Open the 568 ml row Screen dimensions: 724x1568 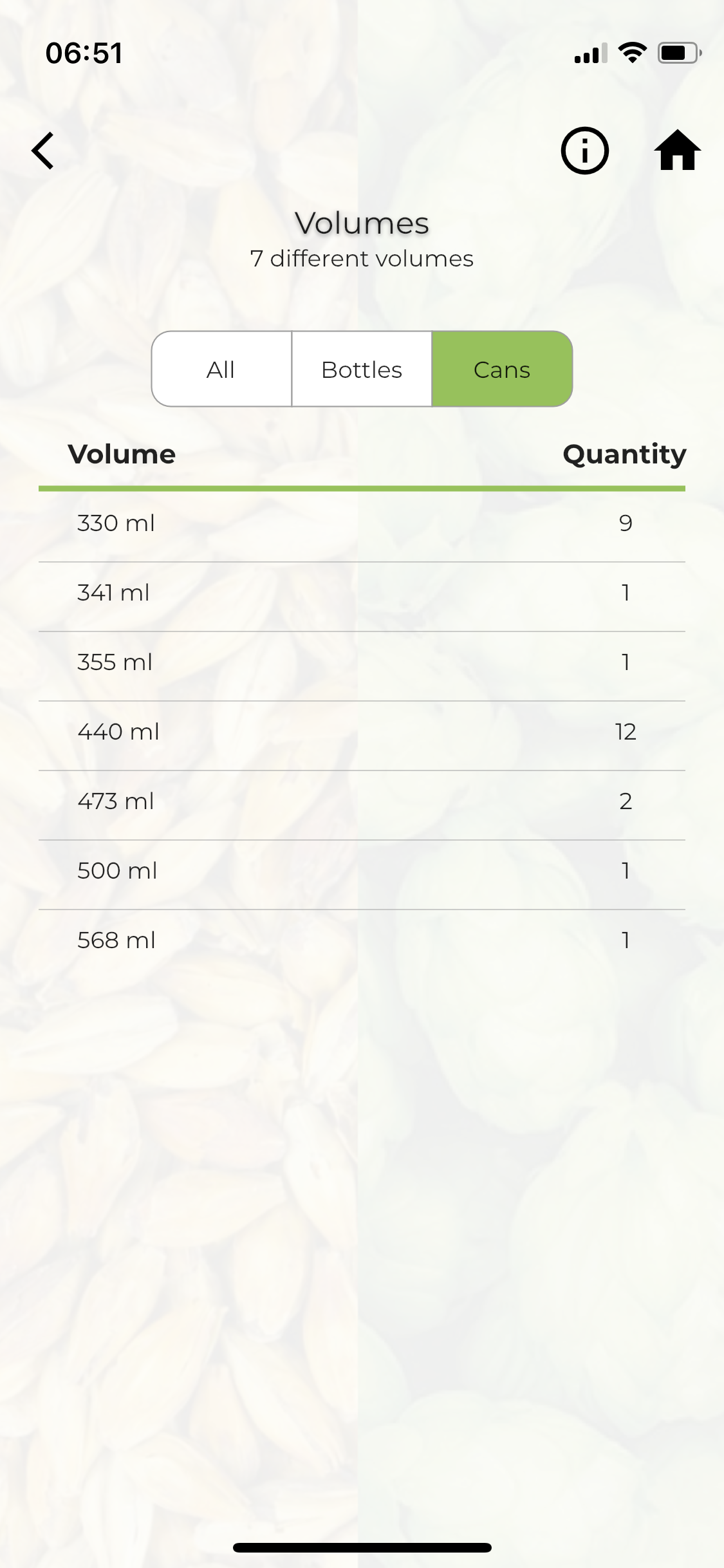(362, 941)
